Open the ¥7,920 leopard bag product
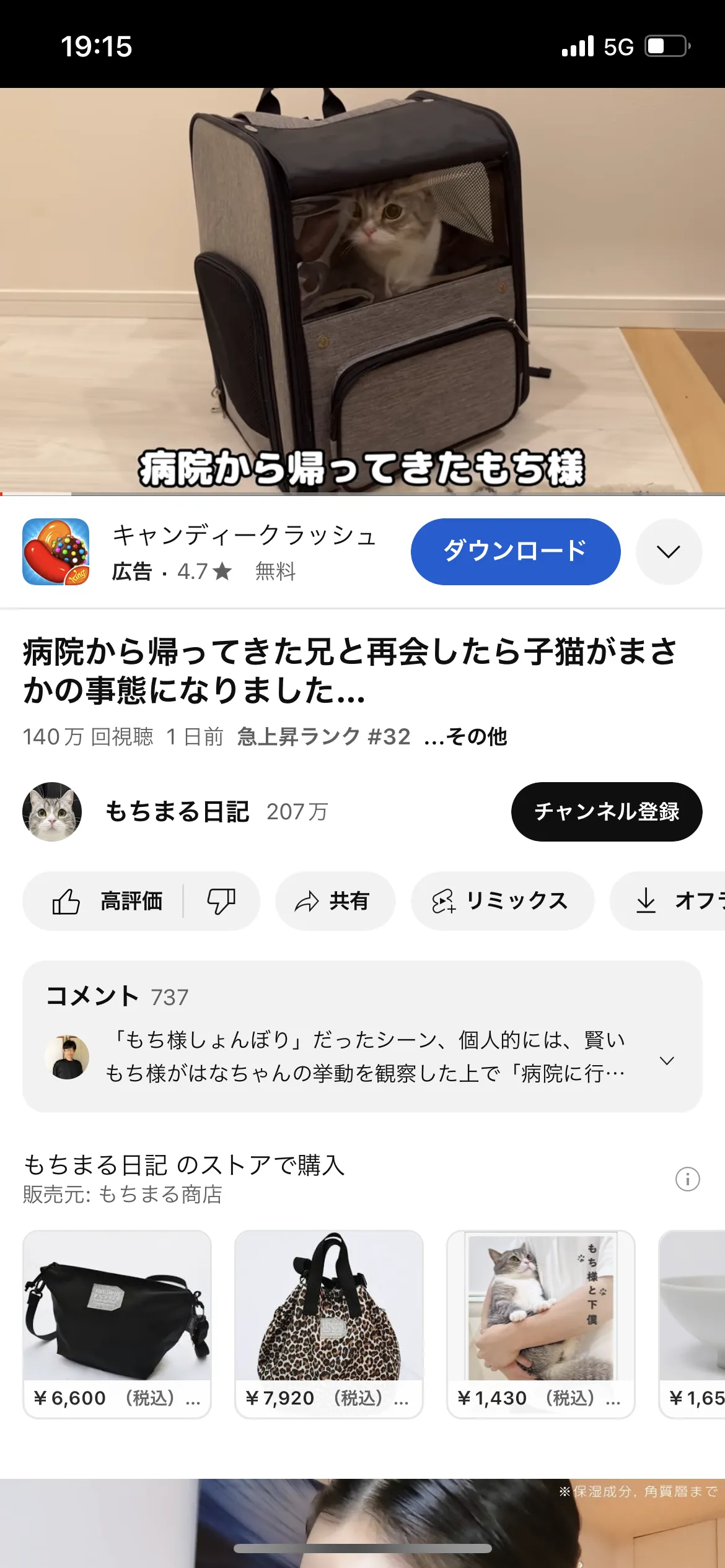Screen dimensions: 725x1568 point(330,1307)
